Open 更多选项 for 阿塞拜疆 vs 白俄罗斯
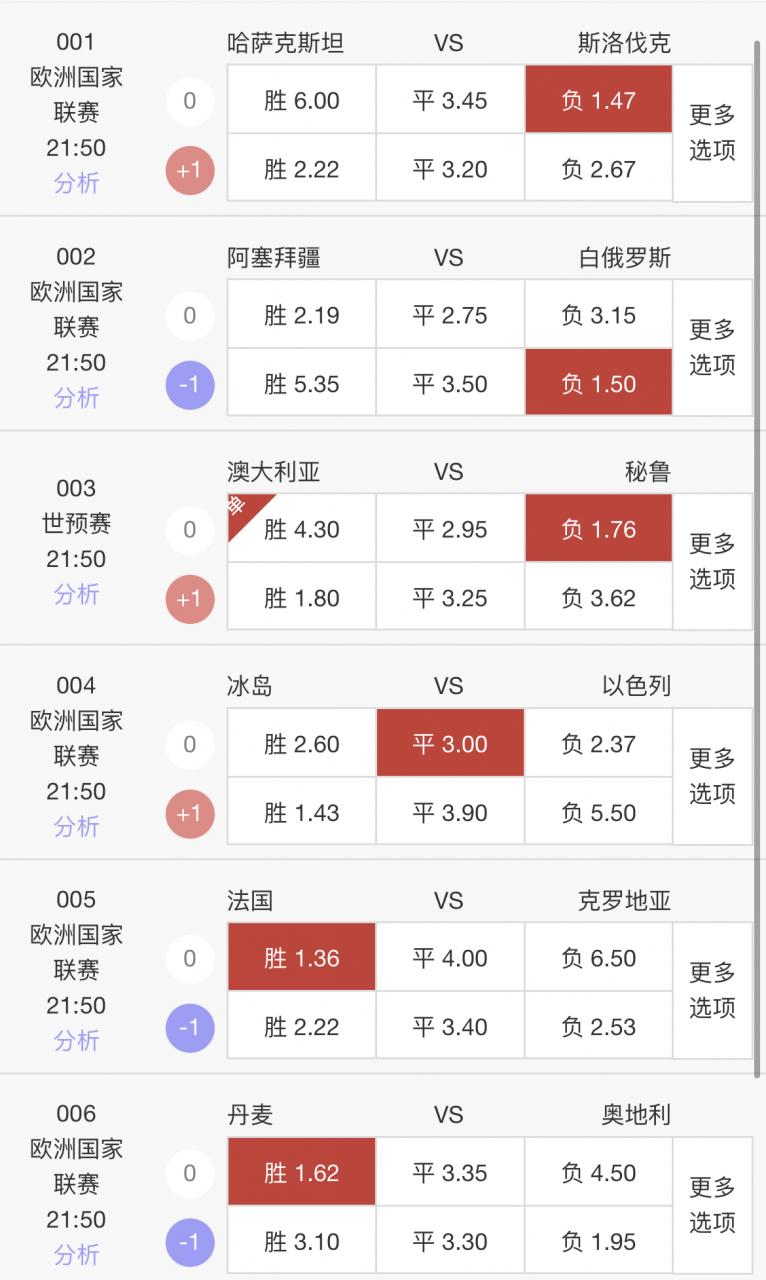The width and height of the screenshot is (766, 1280). pyautogui.click(x=712, y=349)
